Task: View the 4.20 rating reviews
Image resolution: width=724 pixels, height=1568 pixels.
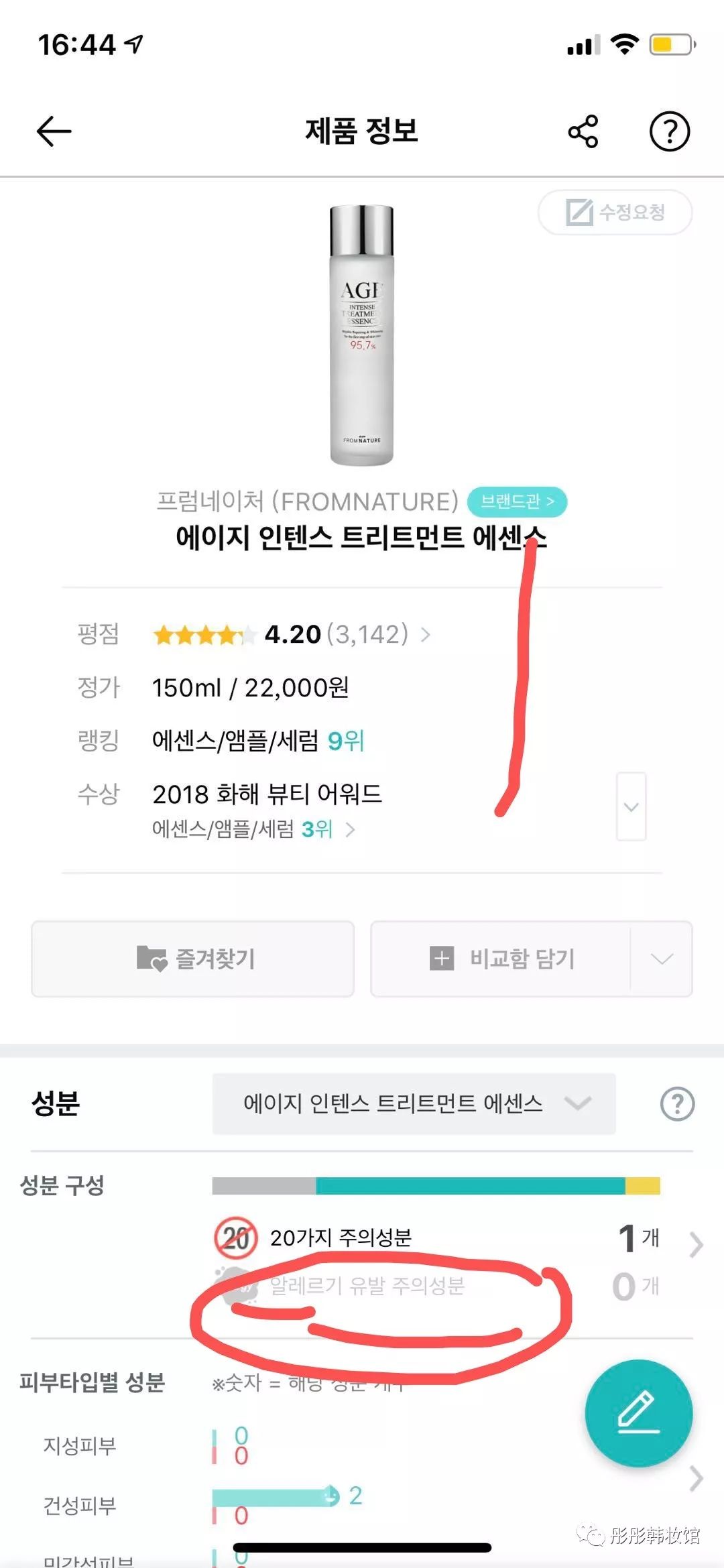Action: (292, 634)
